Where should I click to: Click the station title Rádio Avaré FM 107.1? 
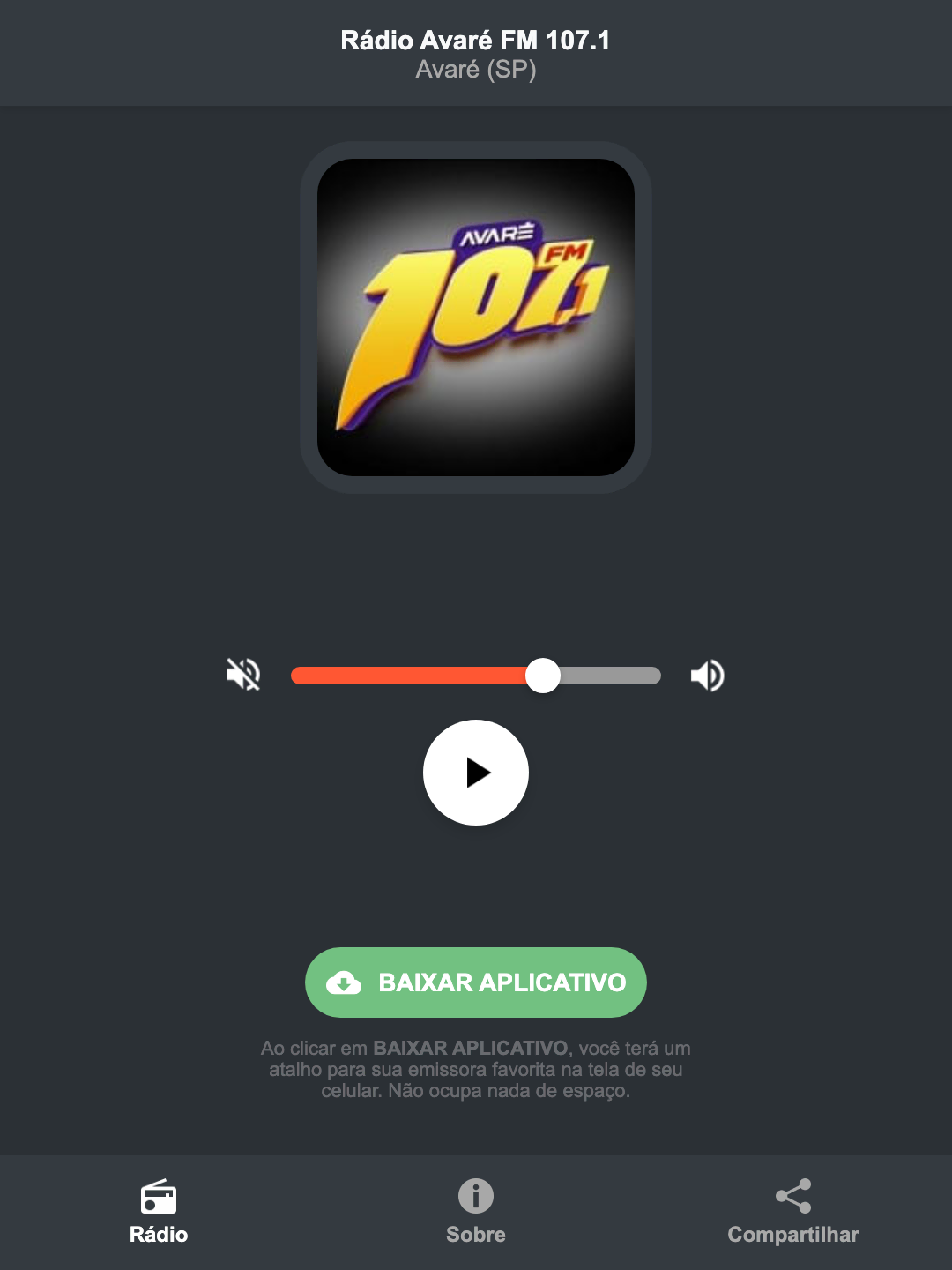coord(475,39)
